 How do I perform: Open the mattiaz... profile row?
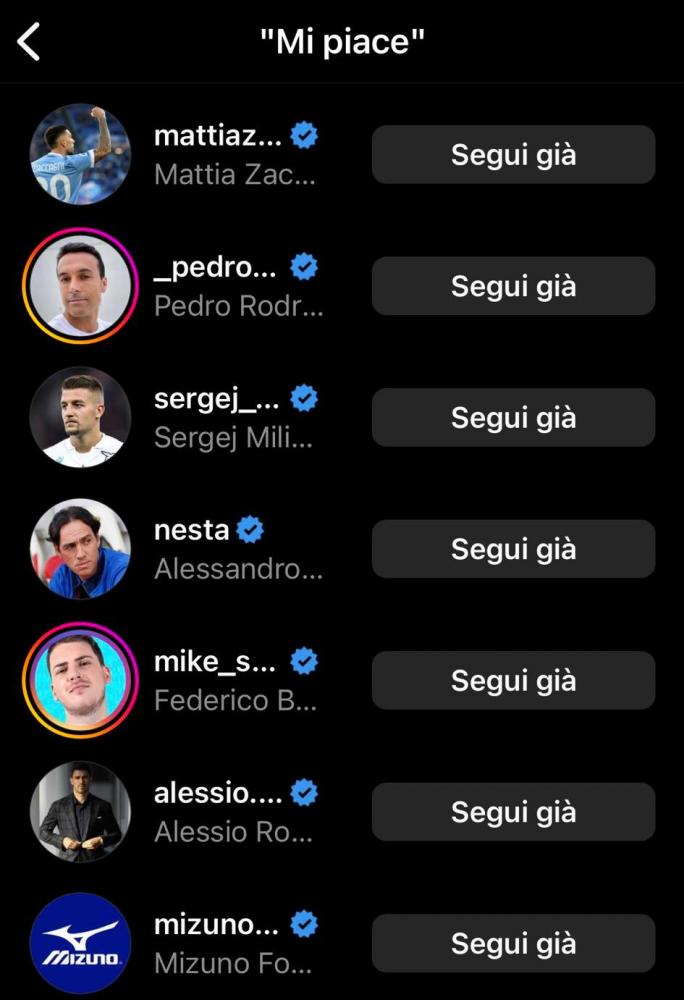point(234,155)
